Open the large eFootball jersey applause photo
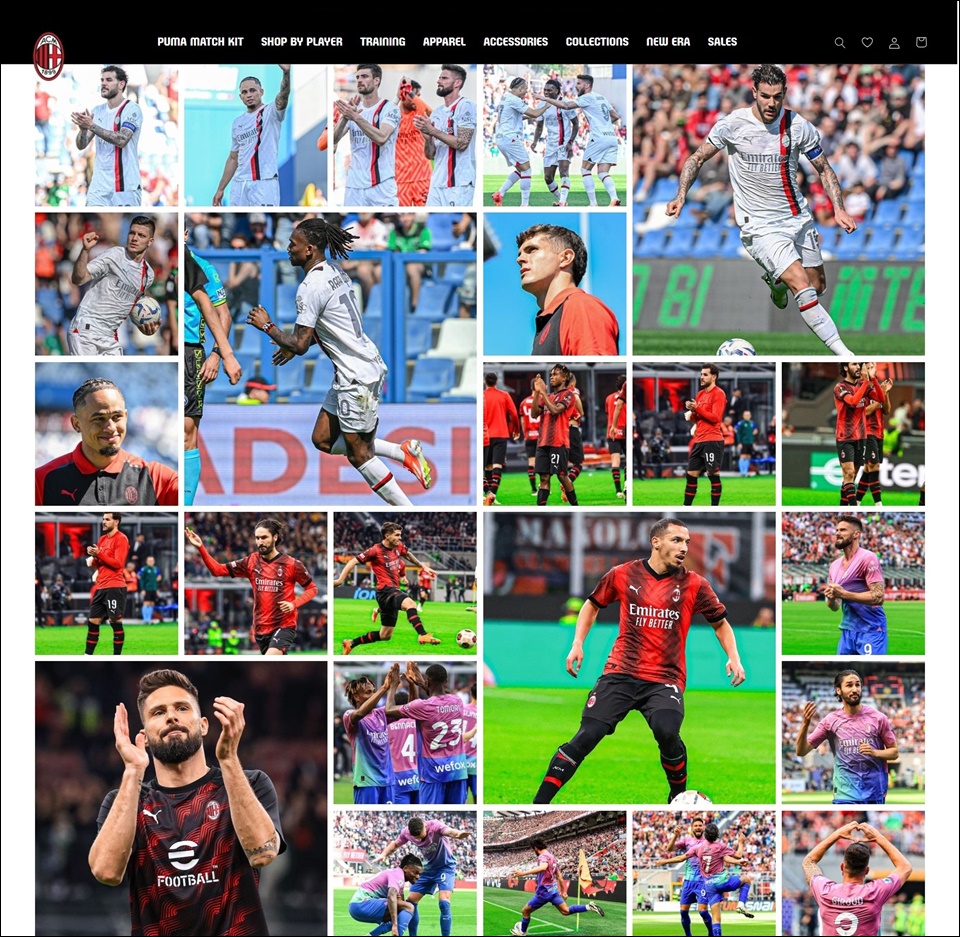The image size is (960, 937). click(x=181, y=798)
